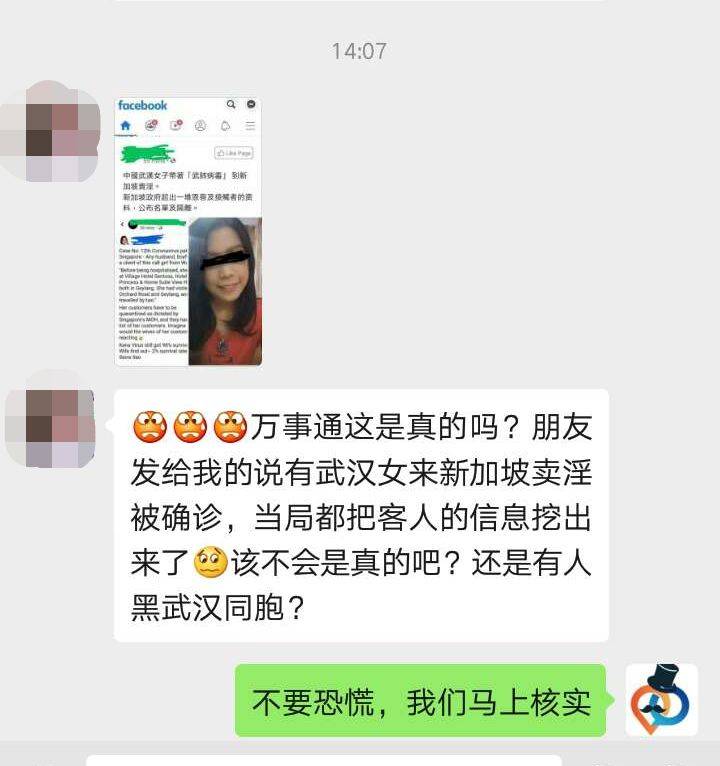This screenshot has width=720, height=766.
Task: Open the top-hat avatar beside 不要恐慌 reply
Action: [x=661, y=700]
